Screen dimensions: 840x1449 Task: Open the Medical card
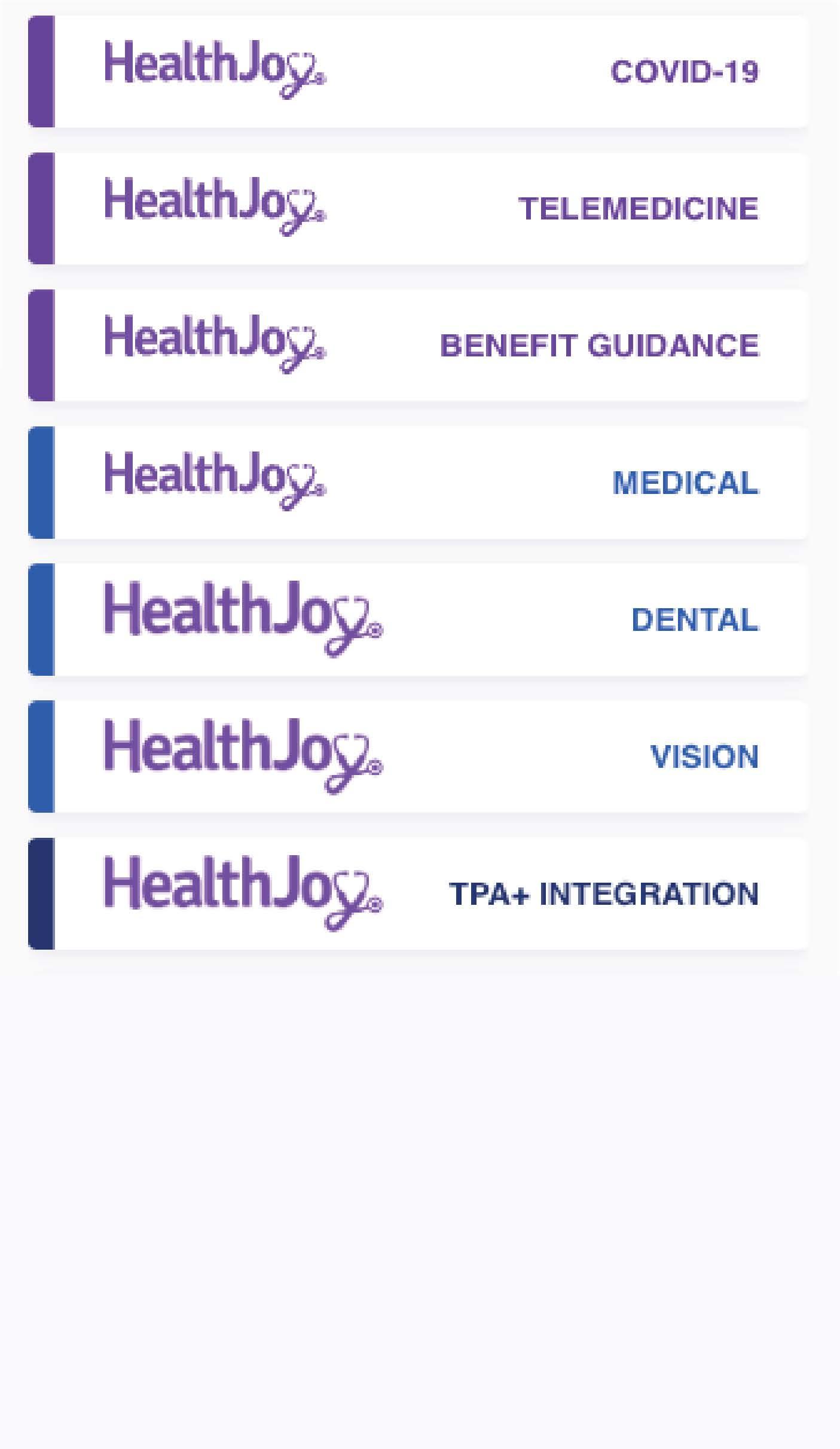tap(419, 483)
